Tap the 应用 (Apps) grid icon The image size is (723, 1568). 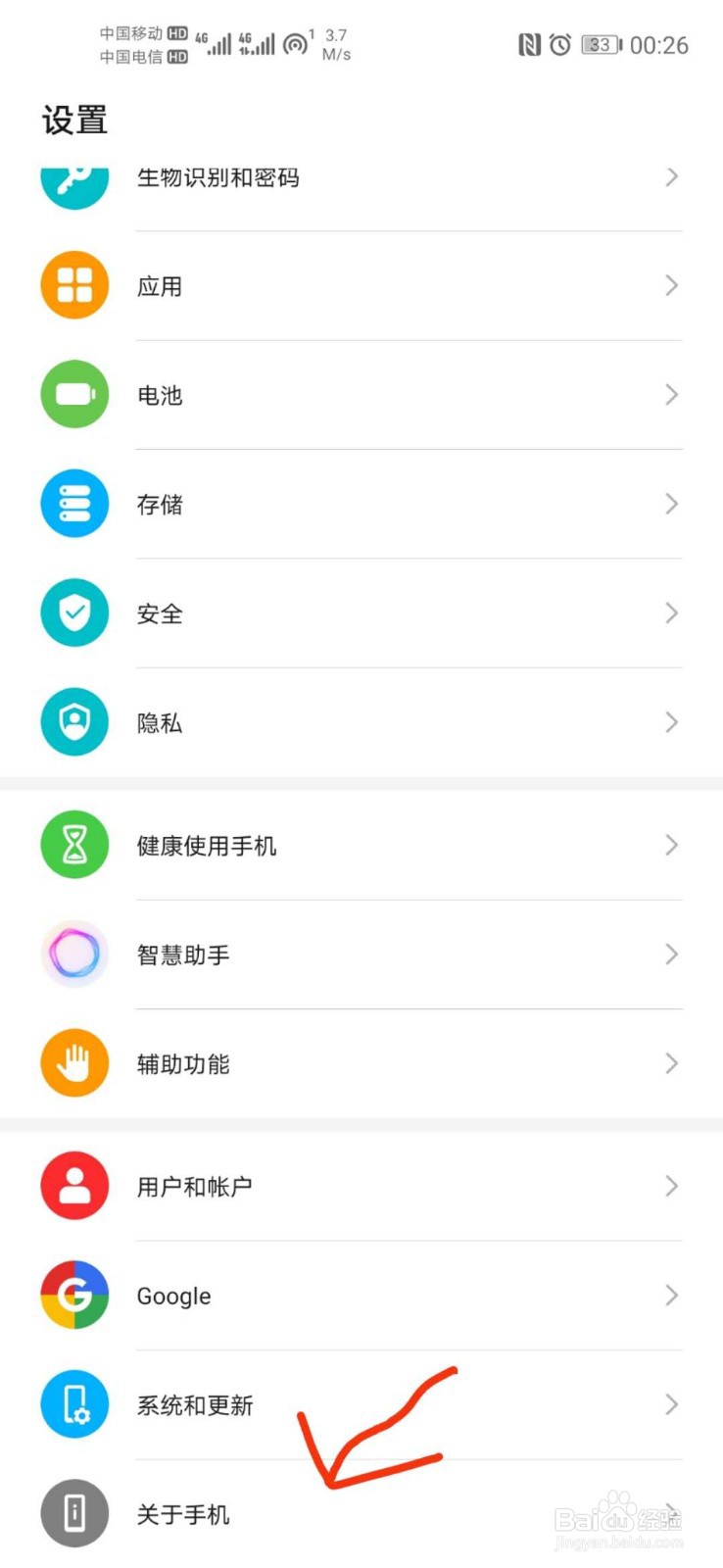pos(73,285)
